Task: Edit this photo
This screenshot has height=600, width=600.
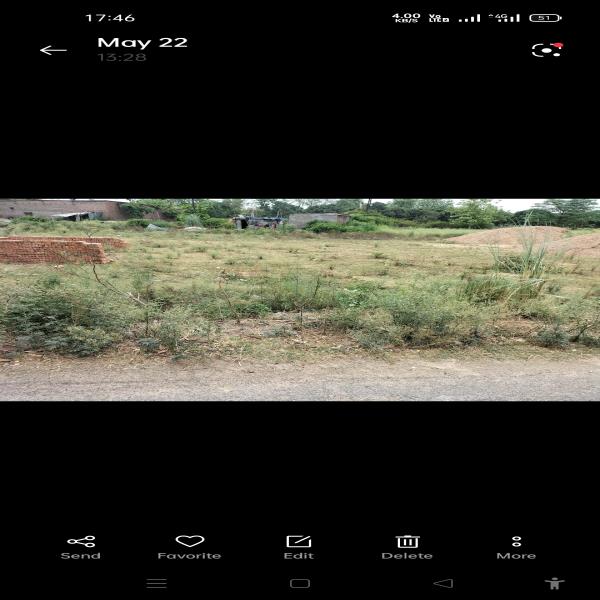Action: pyautogui.click(x=298, y=546)
